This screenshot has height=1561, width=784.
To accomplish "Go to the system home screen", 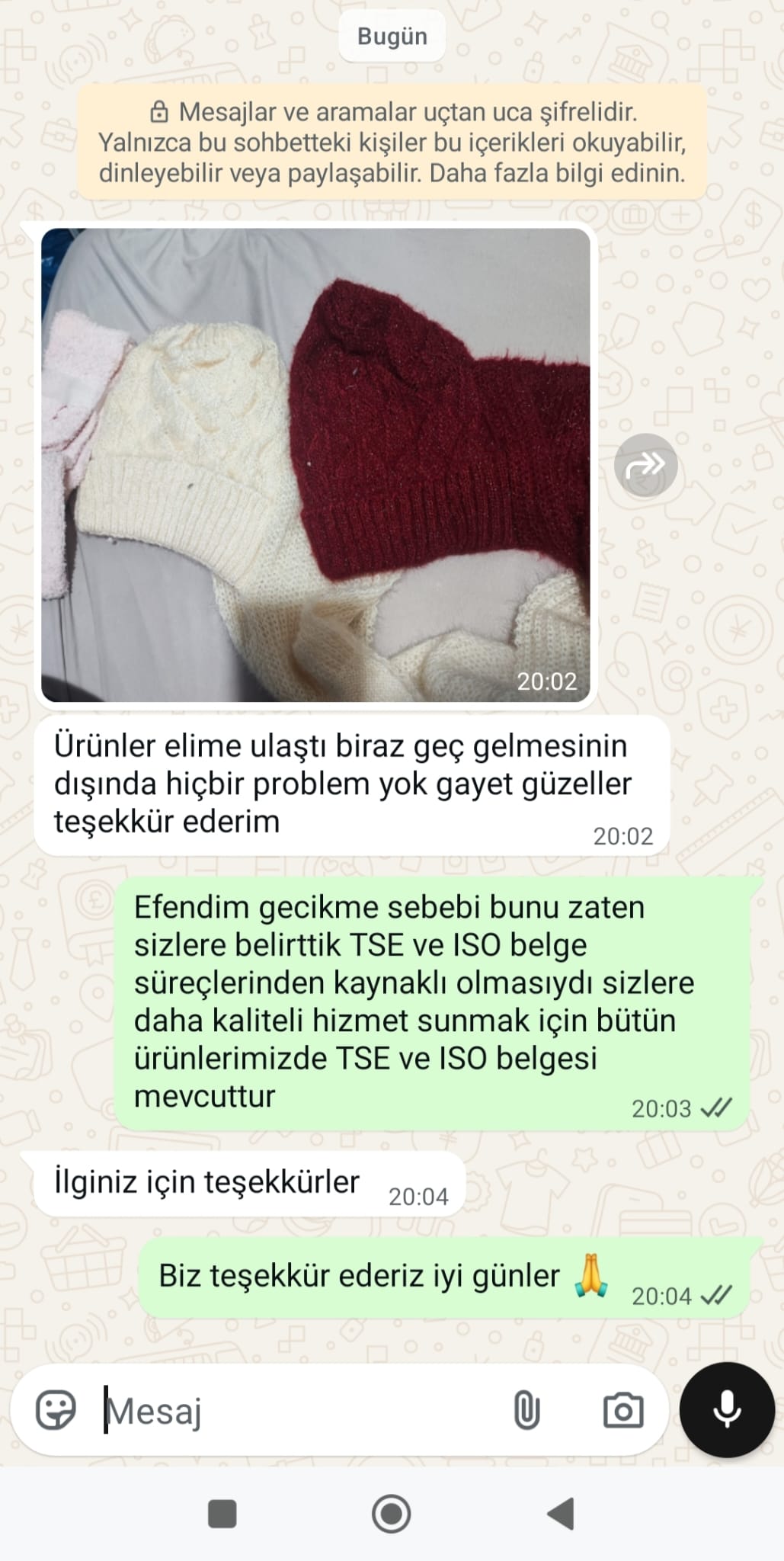I will (x=392, y=1514).
